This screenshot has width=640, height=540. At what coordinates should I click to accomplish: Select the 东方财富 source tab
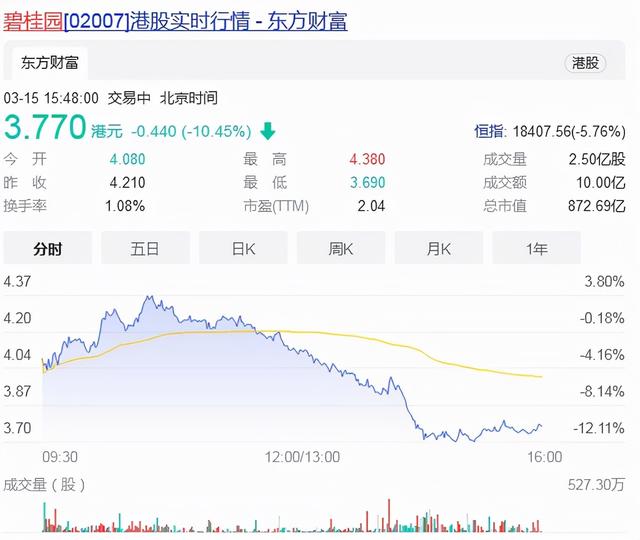[50, 63]
